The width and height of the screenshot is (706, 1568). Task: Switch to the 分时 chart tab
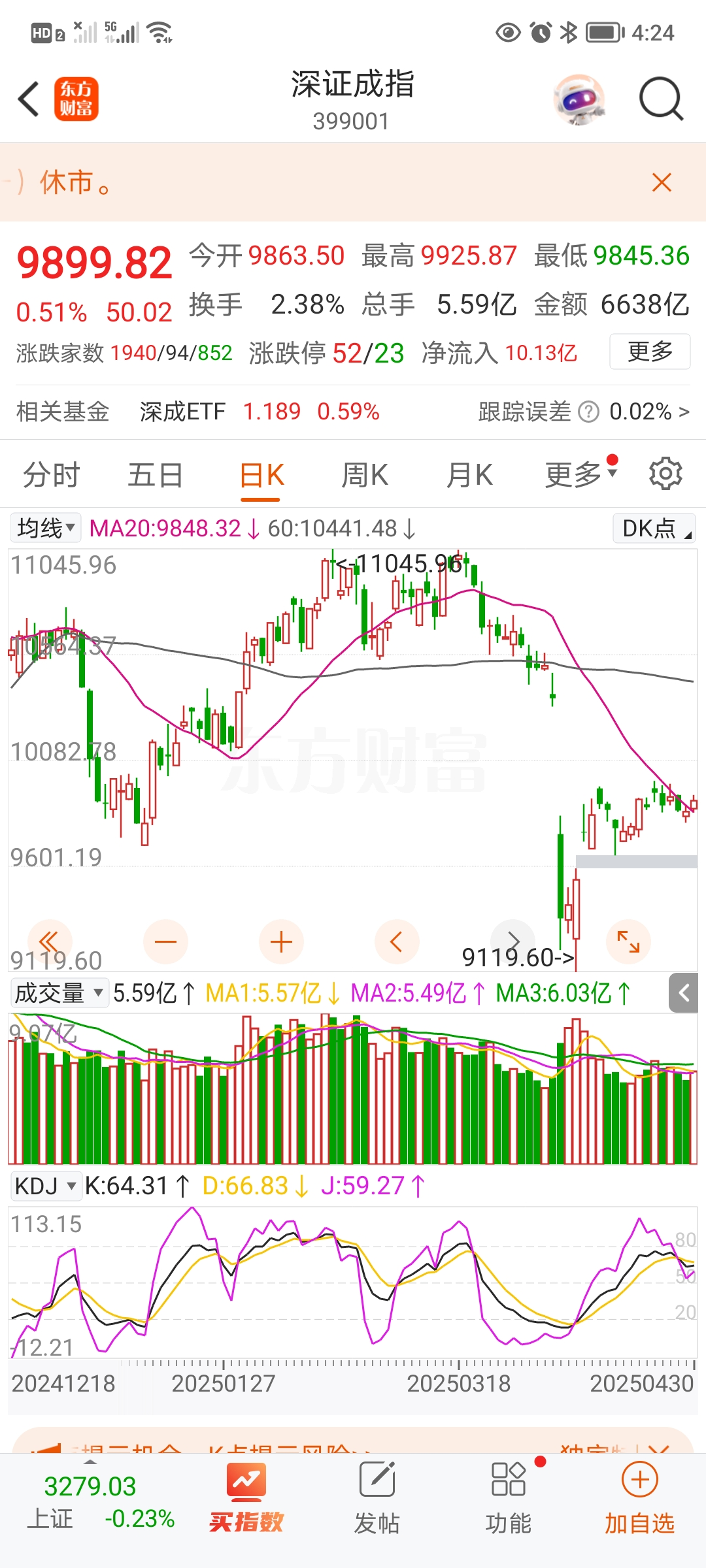(51, 475)
